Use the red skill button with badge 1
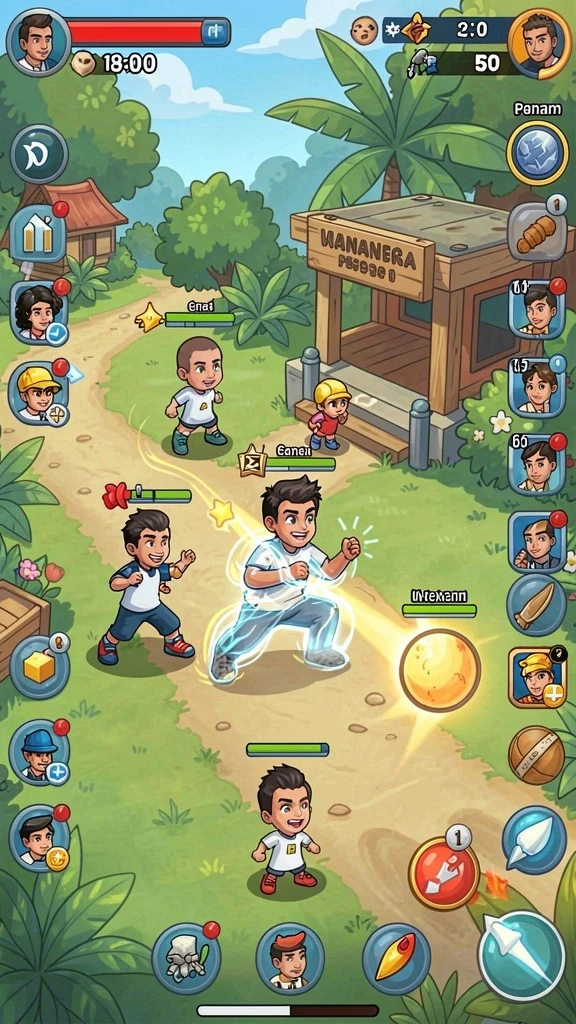This screenshot has width=576, height=1024. tap(443, 874)
